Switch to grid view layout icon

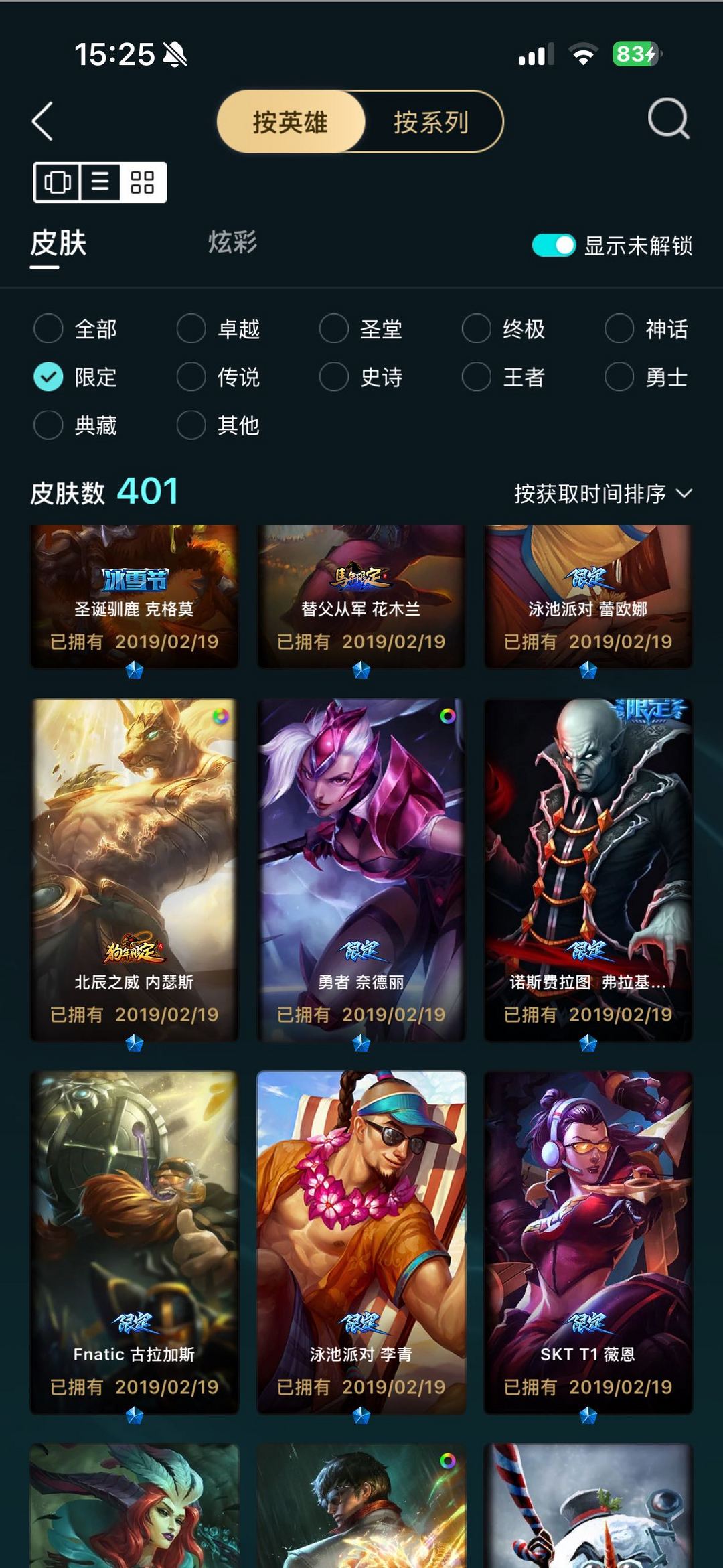click(x=142, y=182)
